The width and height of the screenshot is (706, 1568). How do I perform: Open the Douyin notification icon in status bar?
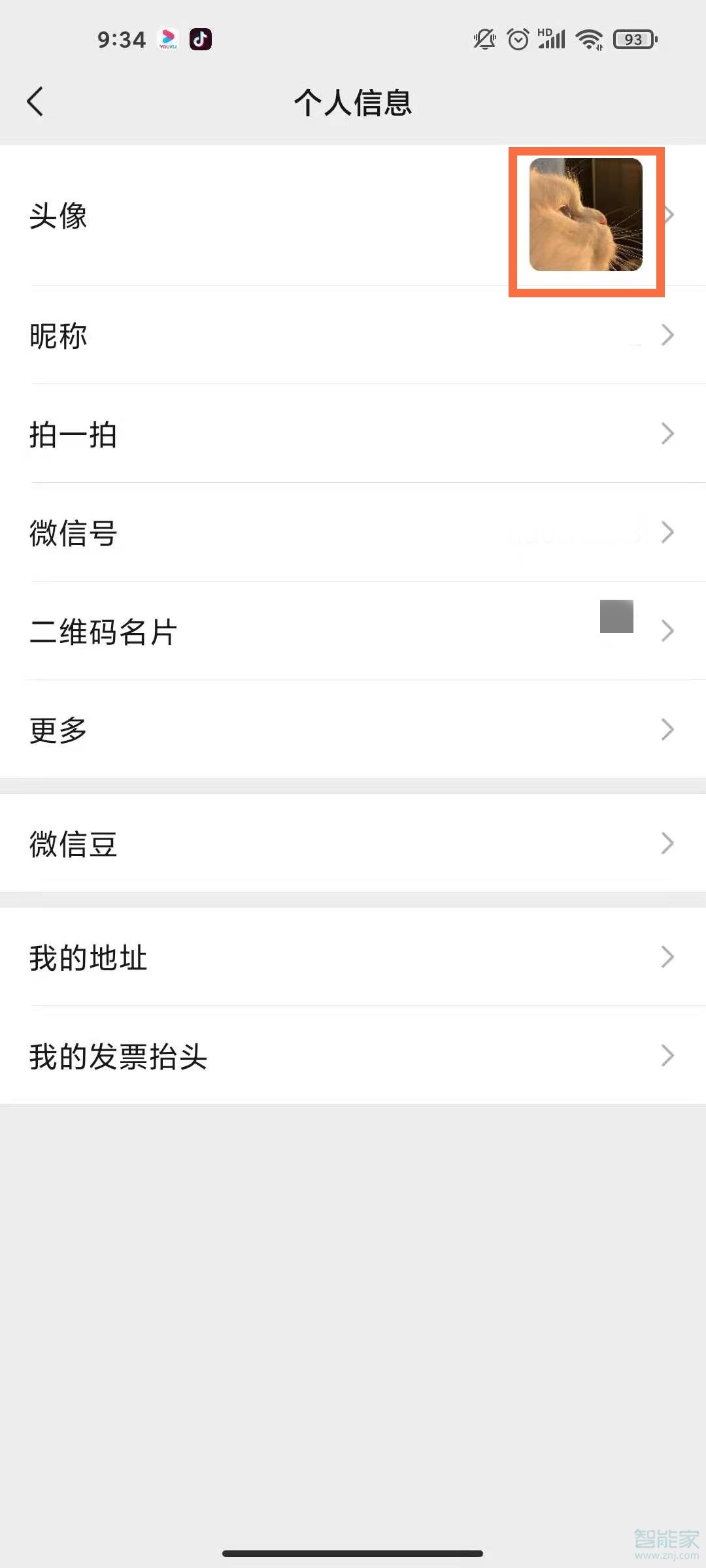click(201, 39)
